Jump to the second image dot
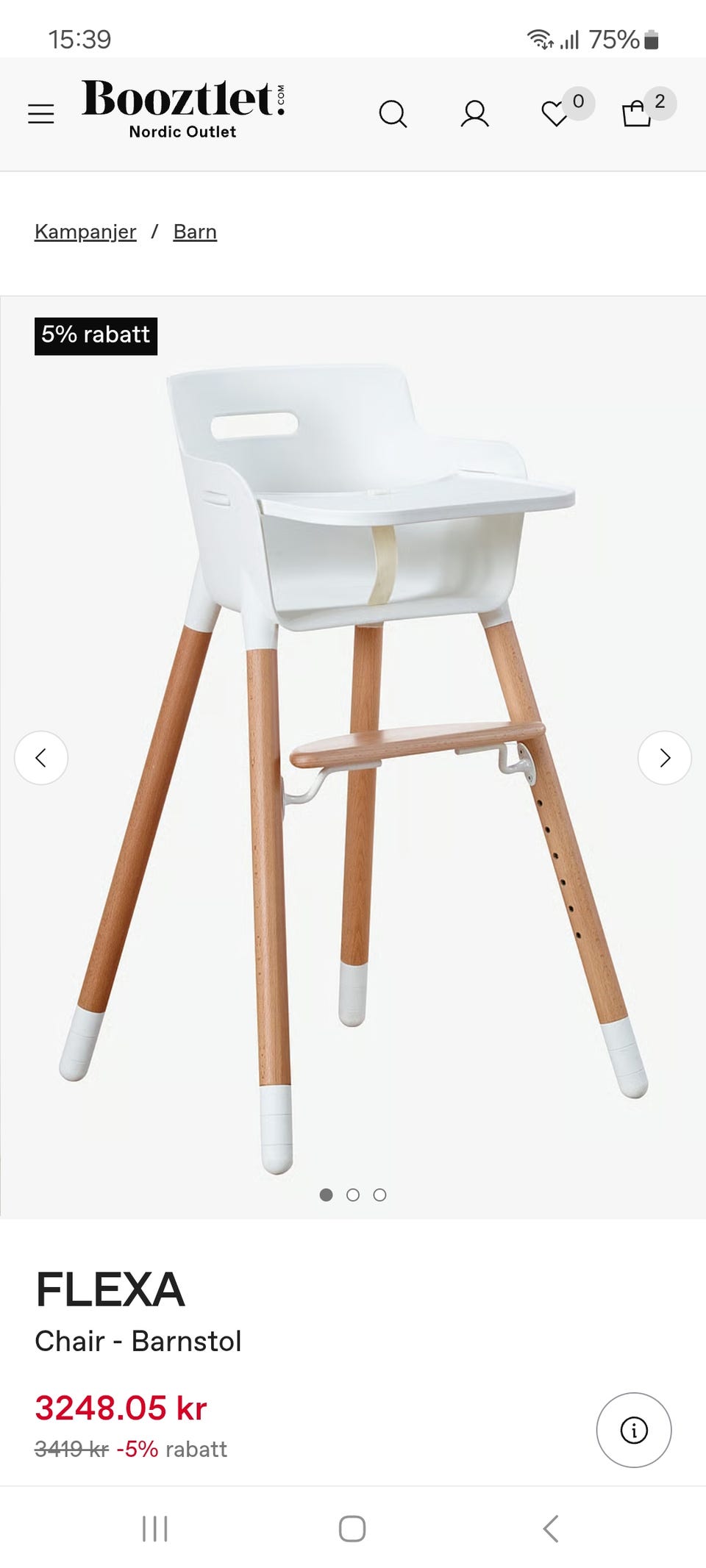This screenshot has width=706, height=1568. (x=353, y=1195)
